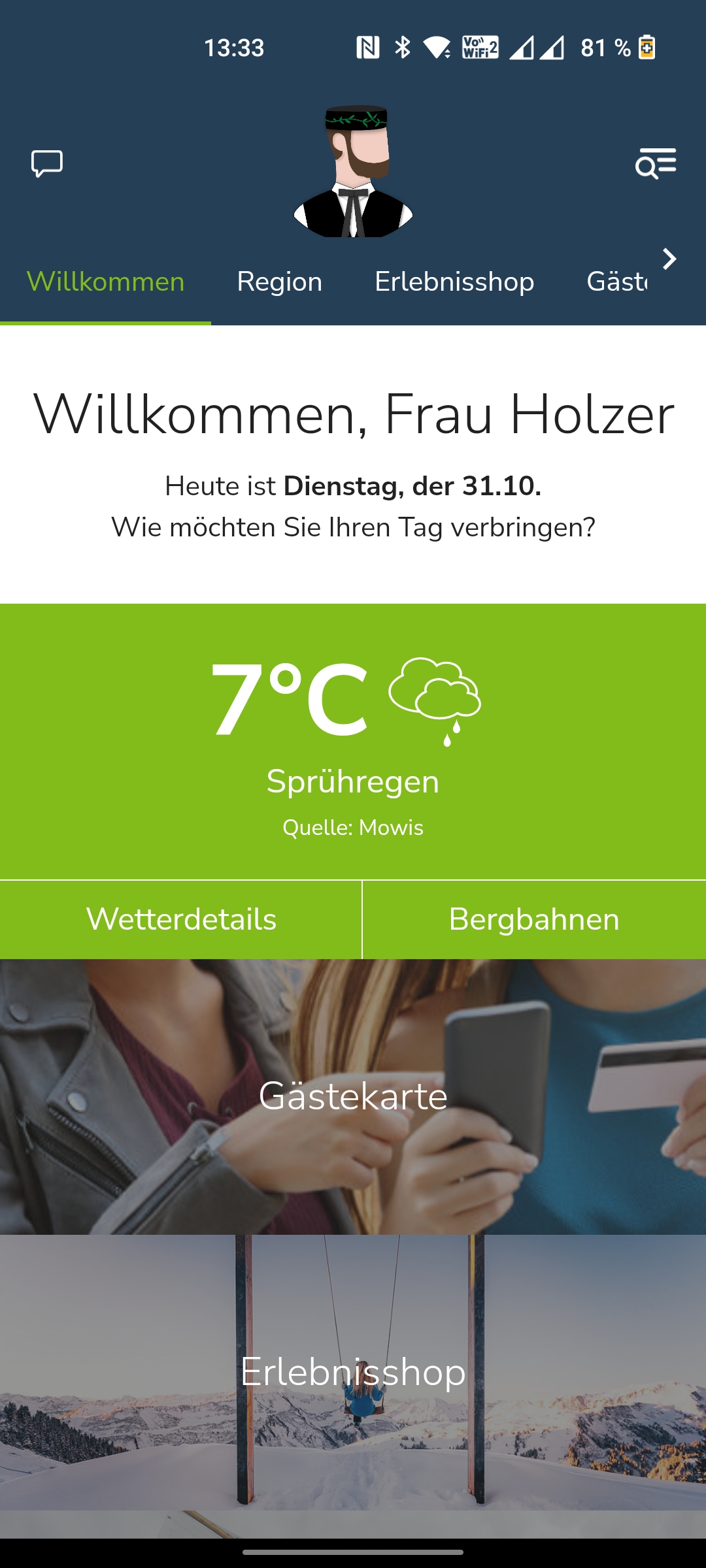Viewport: 706px width, 1568px height.
Task: Open the chat messages icon
Action: tap(47, 163)
